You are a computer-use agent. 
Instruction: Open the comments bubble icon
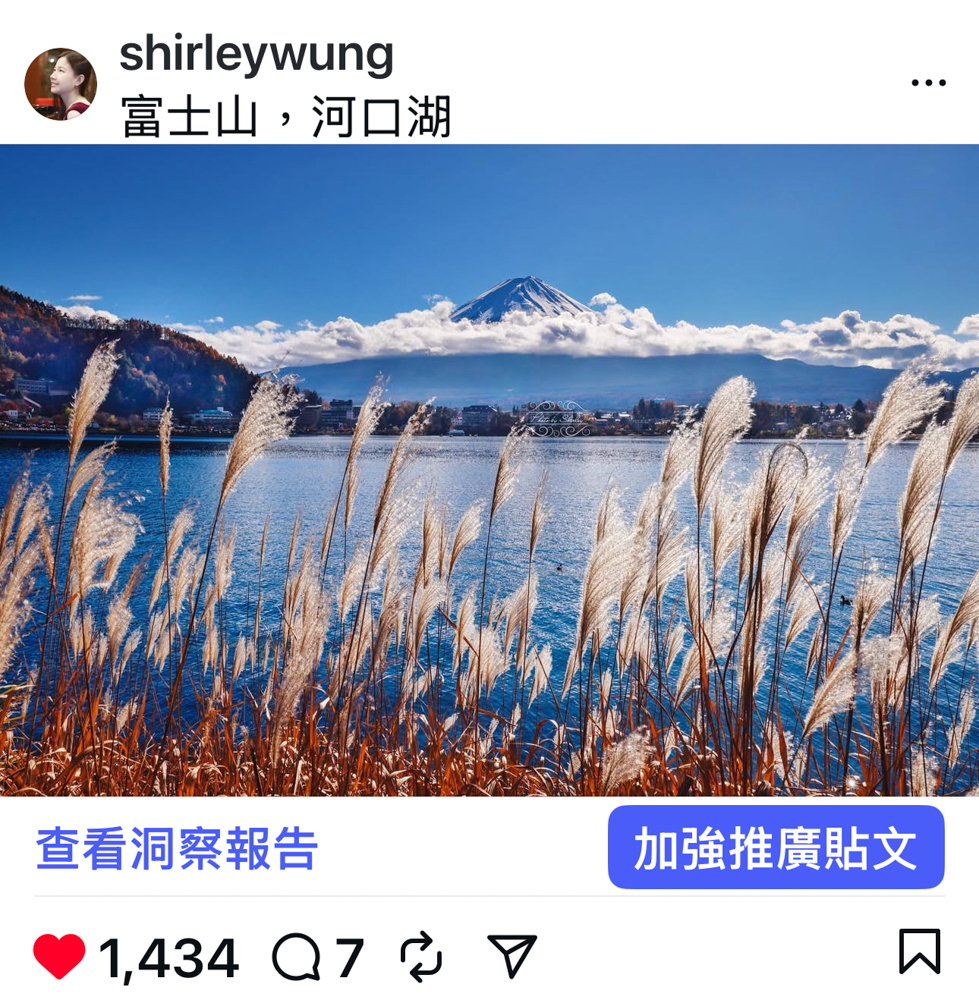pyautogui.click(x=296, y=958)
